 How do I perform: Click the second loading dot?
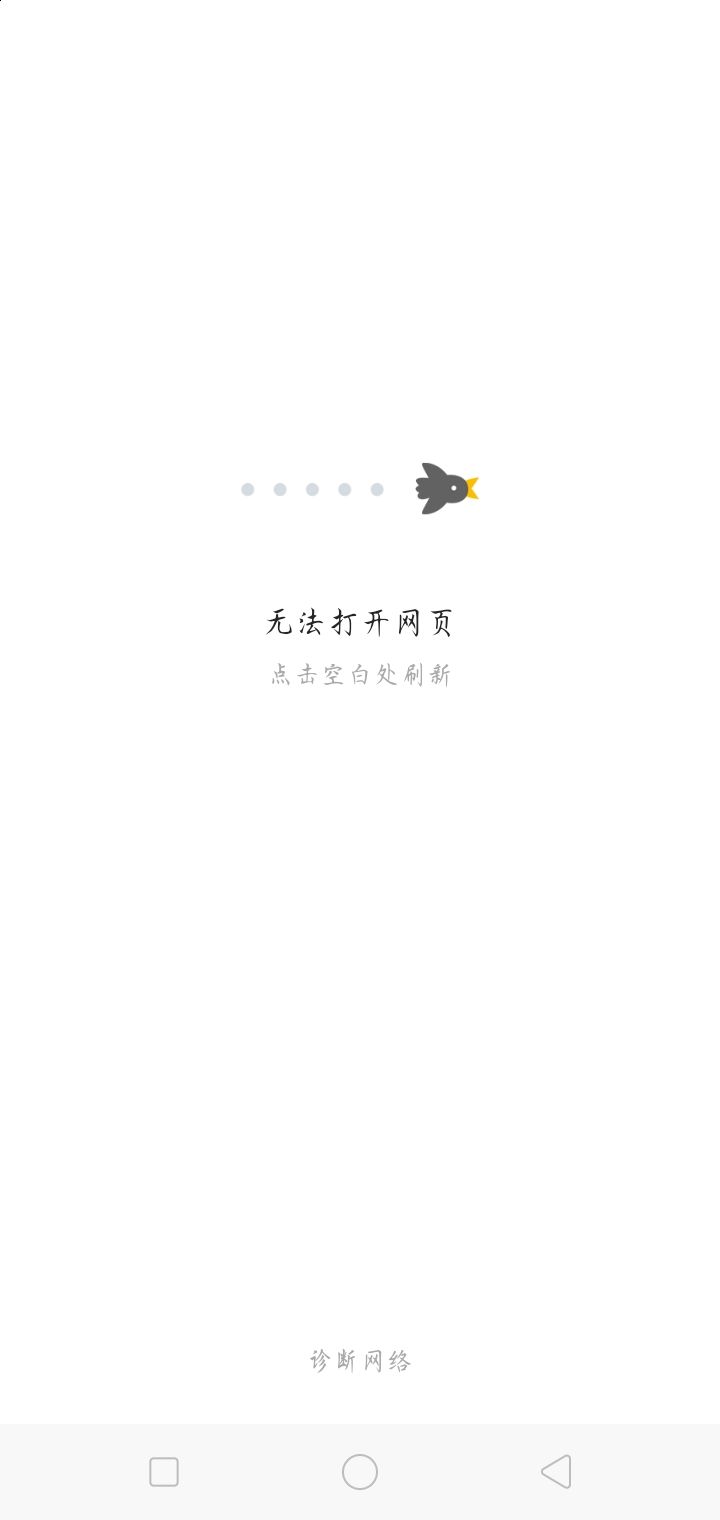point(279,490)
